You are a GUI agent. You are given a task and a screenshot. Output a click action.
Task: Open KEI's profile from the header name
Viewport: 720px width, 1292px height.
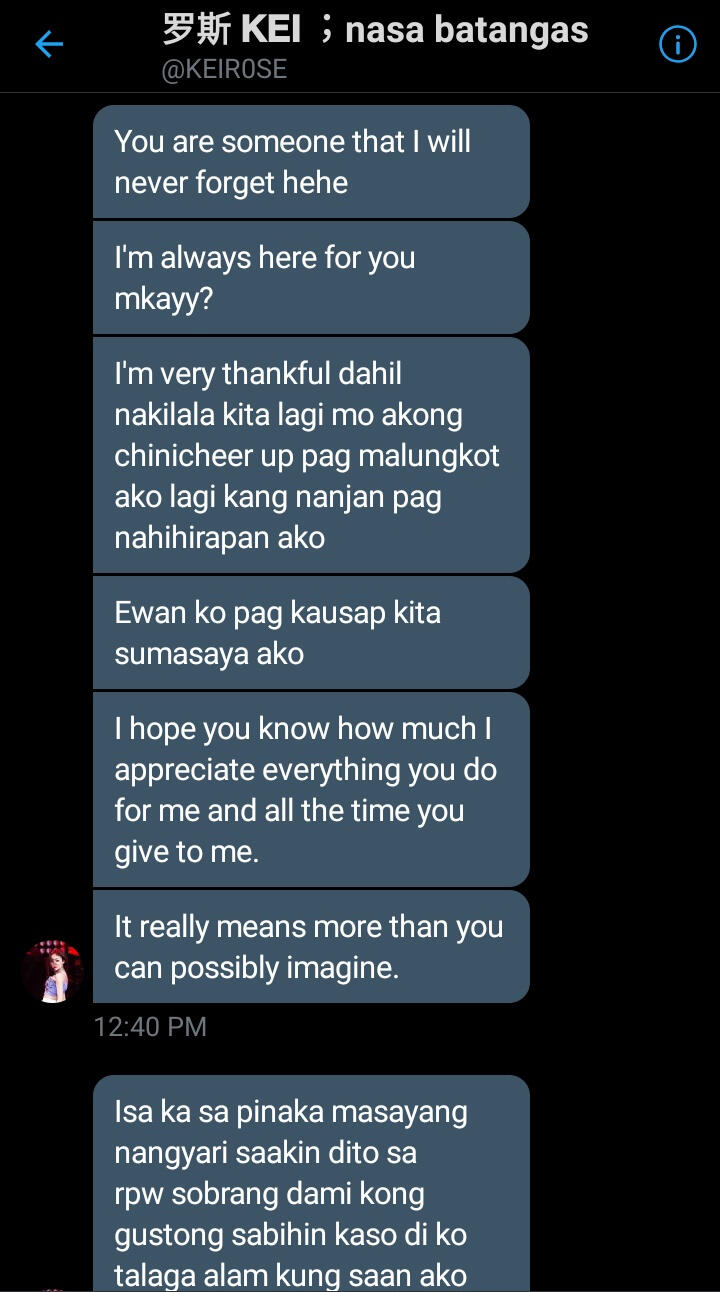(375, 31)
